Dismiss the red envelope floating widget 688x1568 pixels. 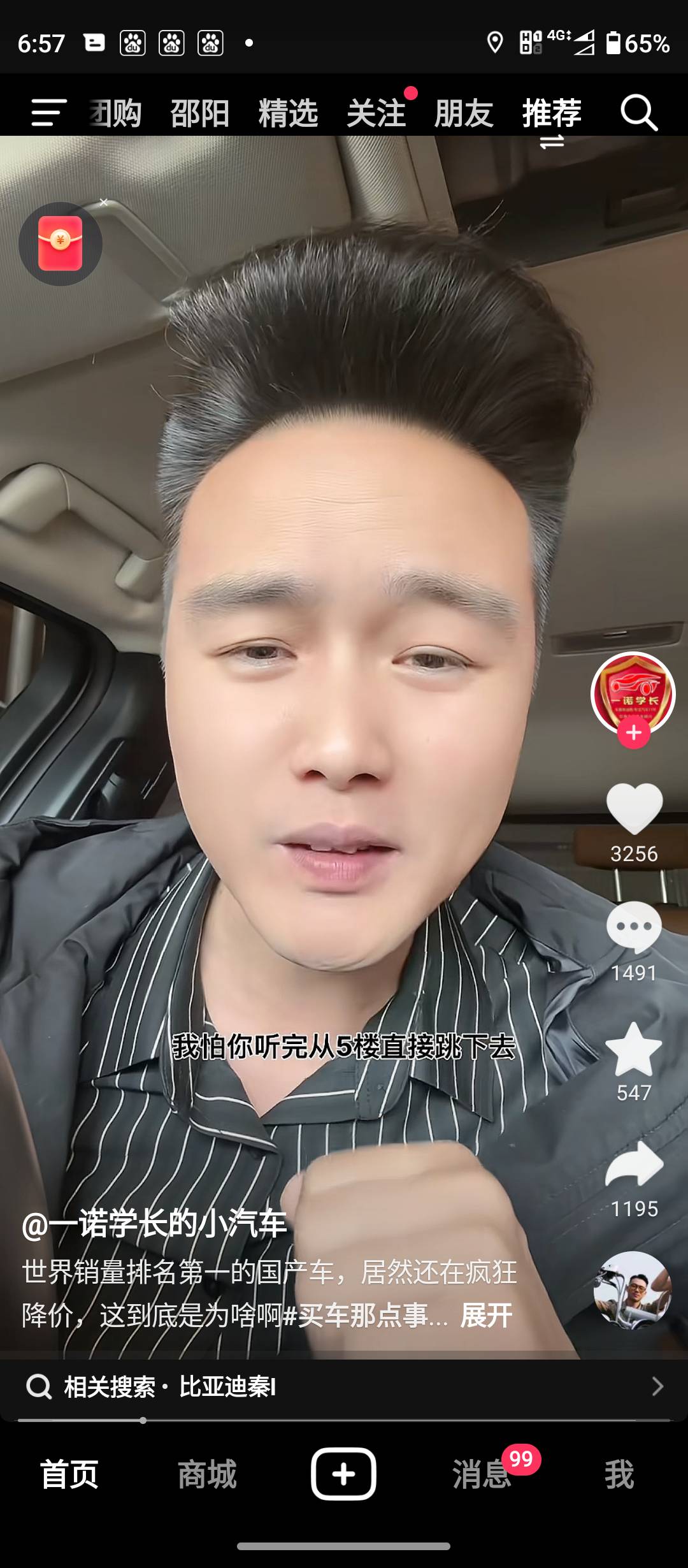[x=104, y=203]
